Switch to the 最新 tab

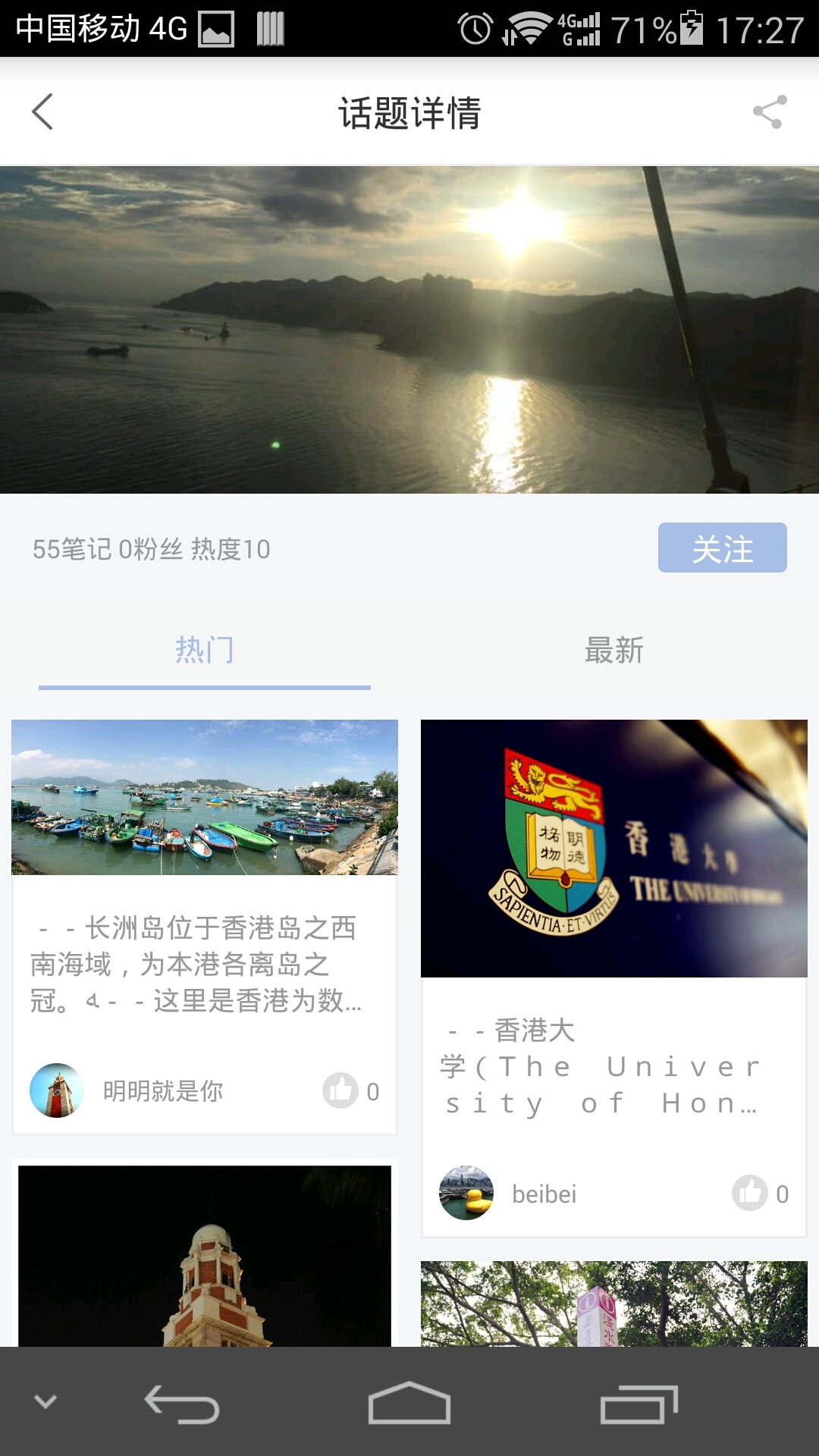point(613,651)
